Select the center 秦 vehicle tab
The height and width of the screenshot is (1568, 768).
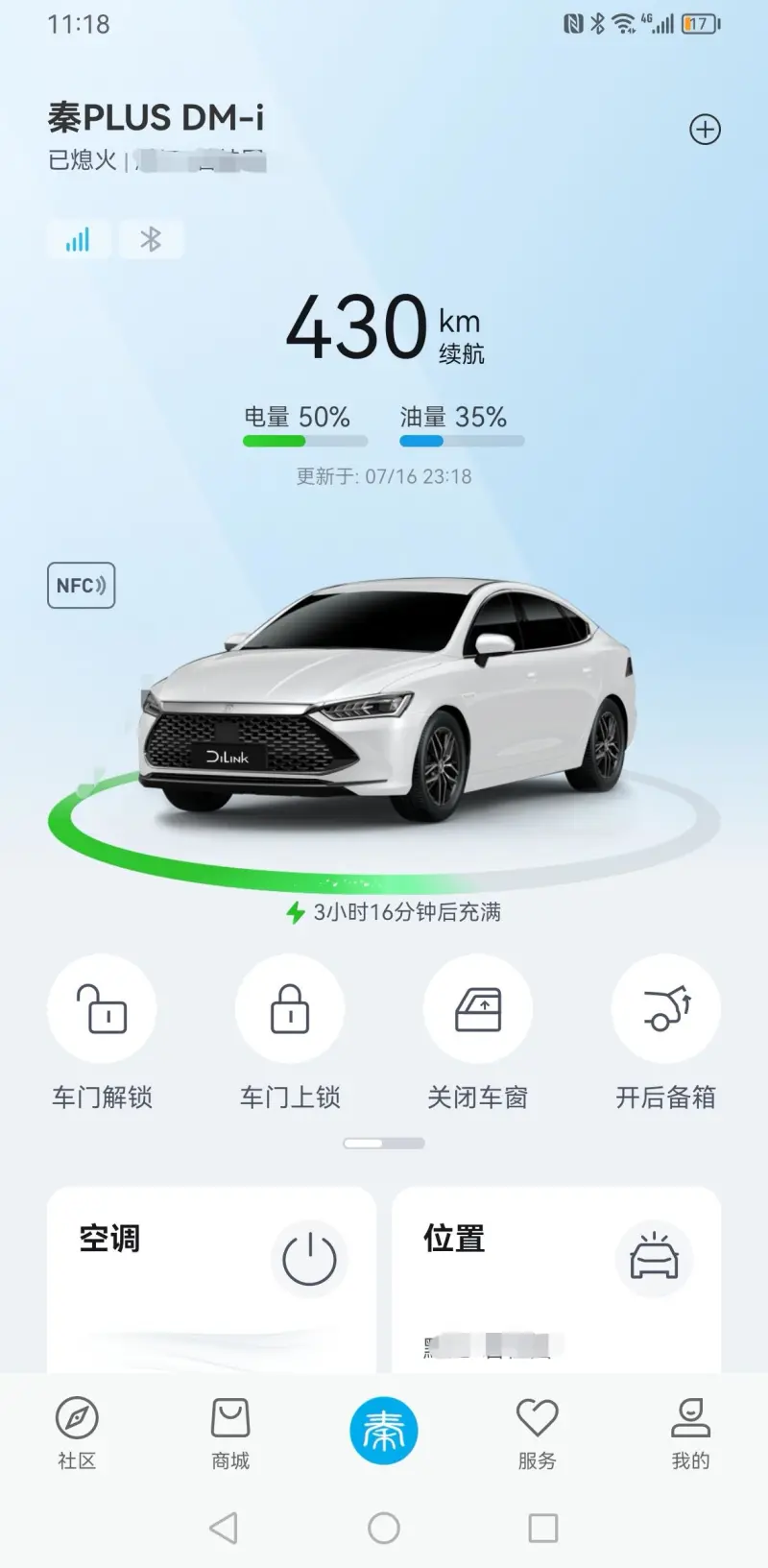coord(384,1430)
